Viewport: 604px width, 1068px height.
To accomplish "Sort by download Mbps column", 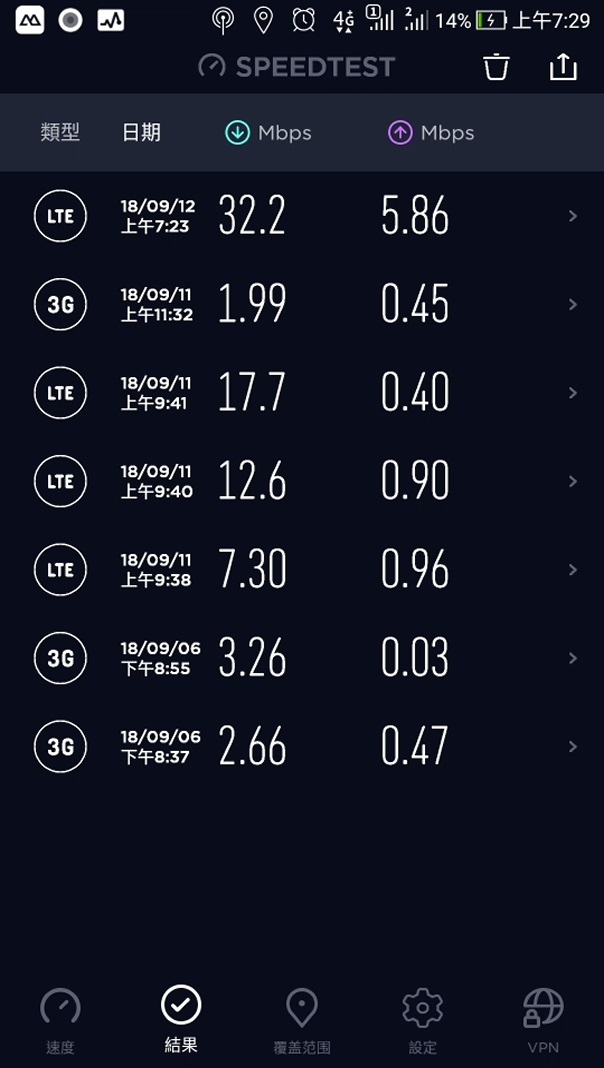I will (268, 133).
